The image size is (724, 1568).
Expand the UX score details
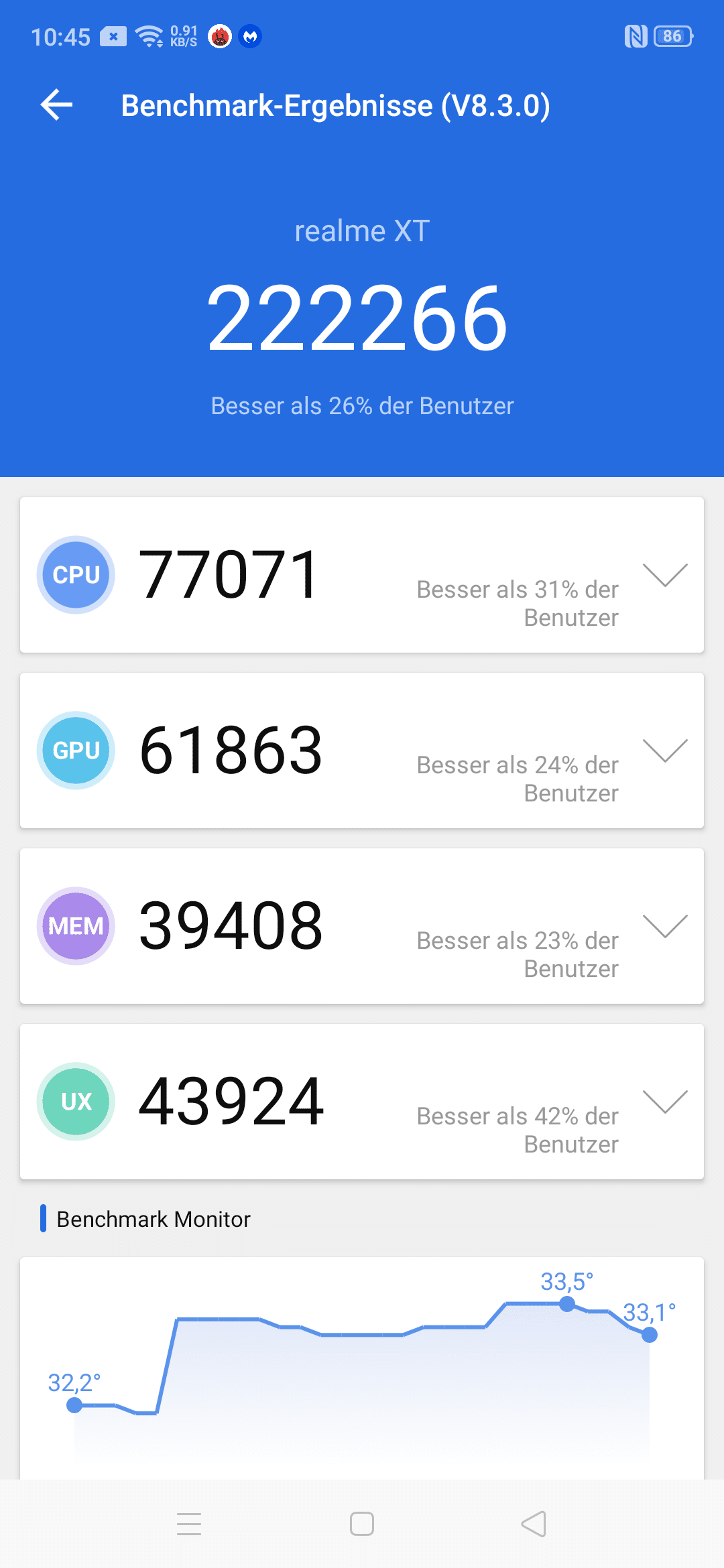(665, 1102)
